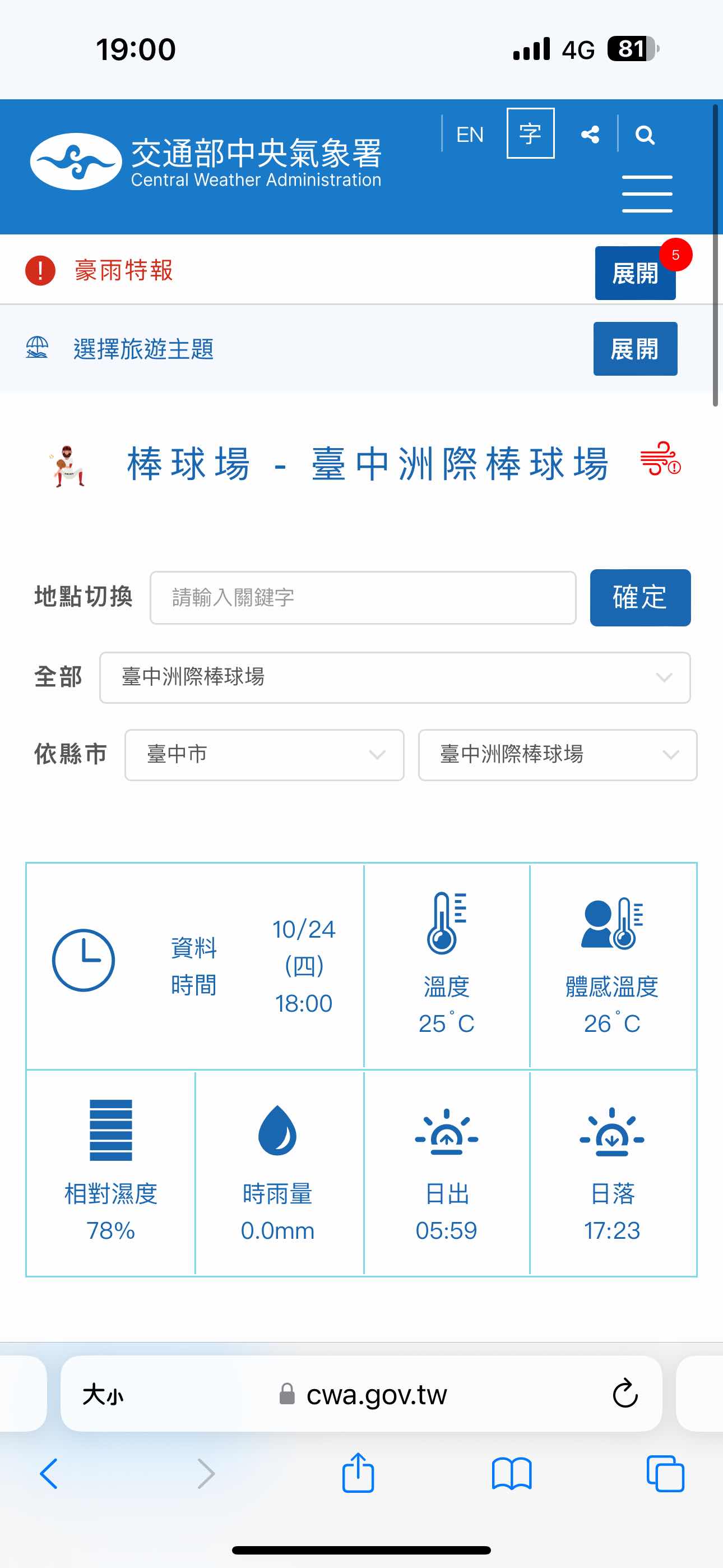Show all open Safari tabs
The width and height of the screenshot is (723, 1568).
665,1474
